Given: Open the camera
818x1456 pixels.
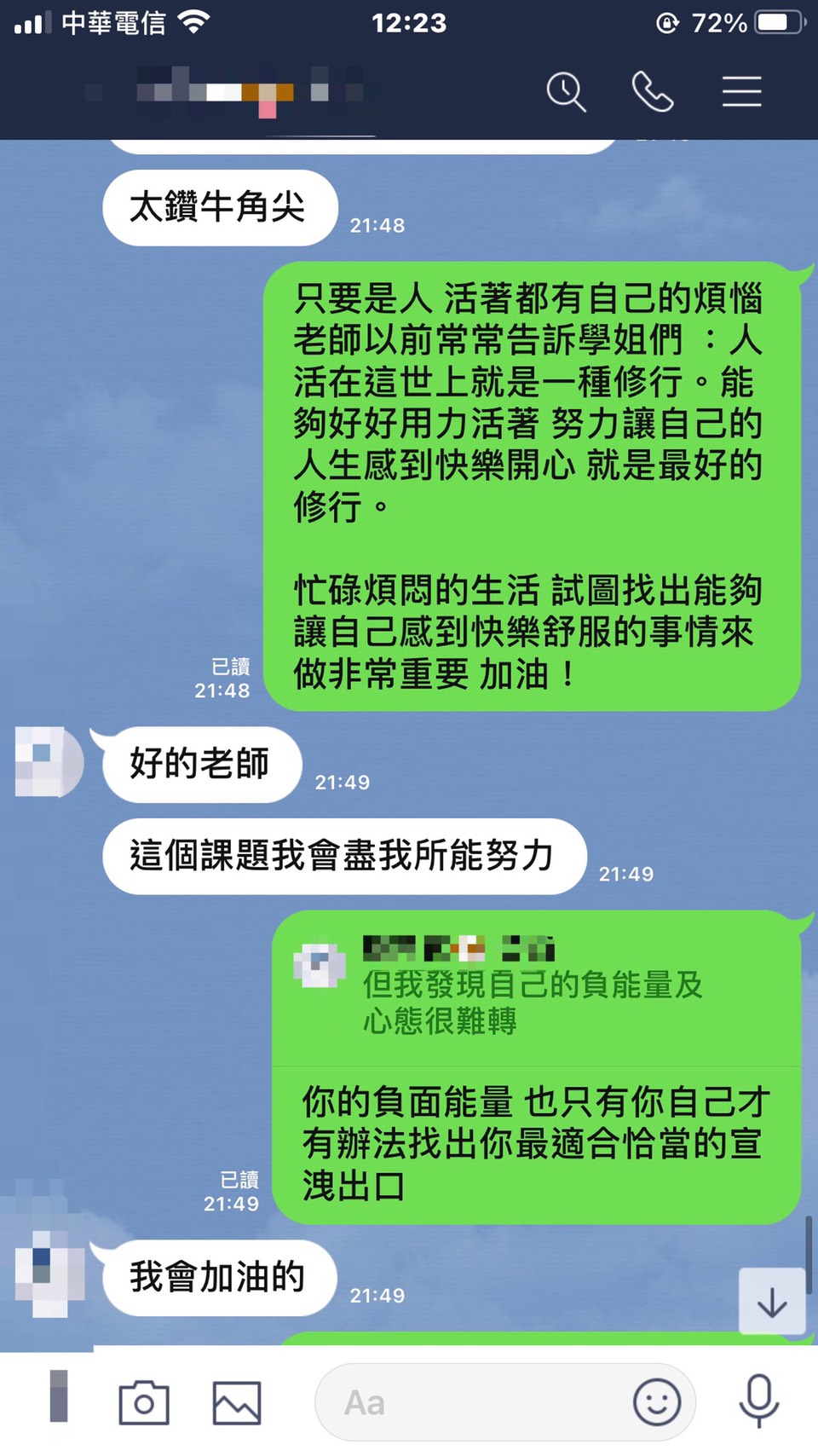Looking at the screenshot, I should click(144, 1402).
